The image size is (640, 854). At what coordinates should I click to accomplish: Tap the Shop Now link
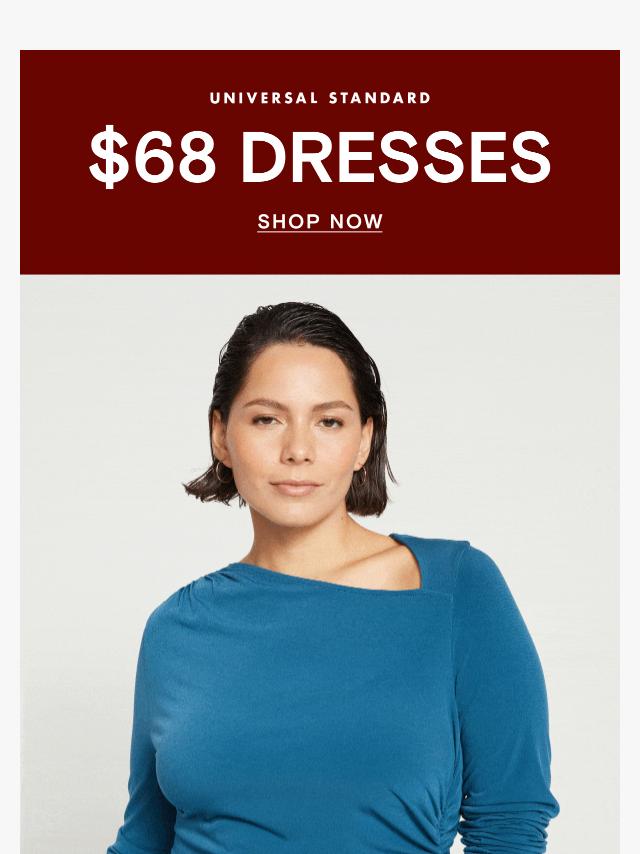[320, 221]
